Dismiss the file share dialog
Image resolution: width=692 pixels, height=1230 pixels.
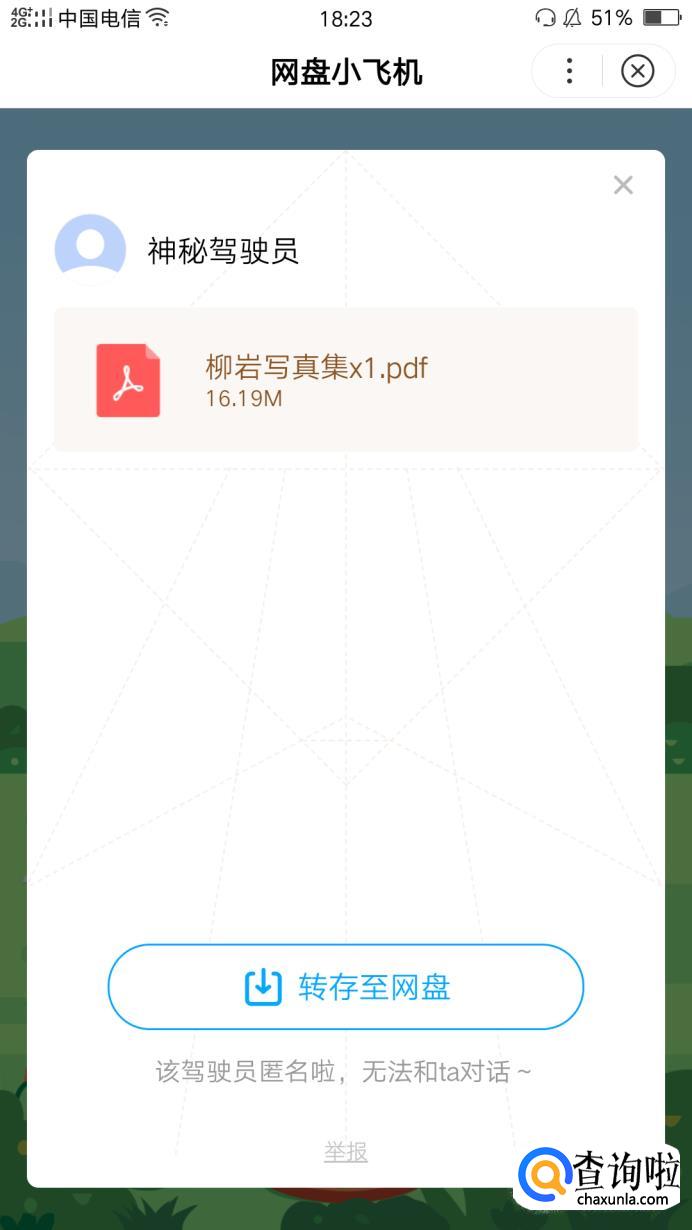[623, 185]
